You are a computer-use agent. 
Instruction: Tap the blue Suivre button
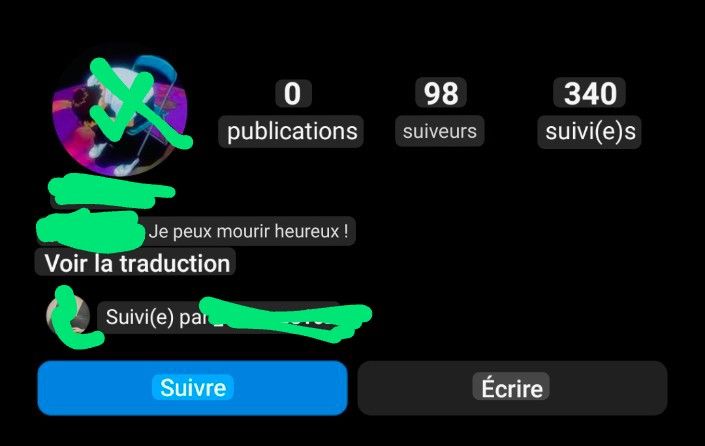(x=192, y=387)
